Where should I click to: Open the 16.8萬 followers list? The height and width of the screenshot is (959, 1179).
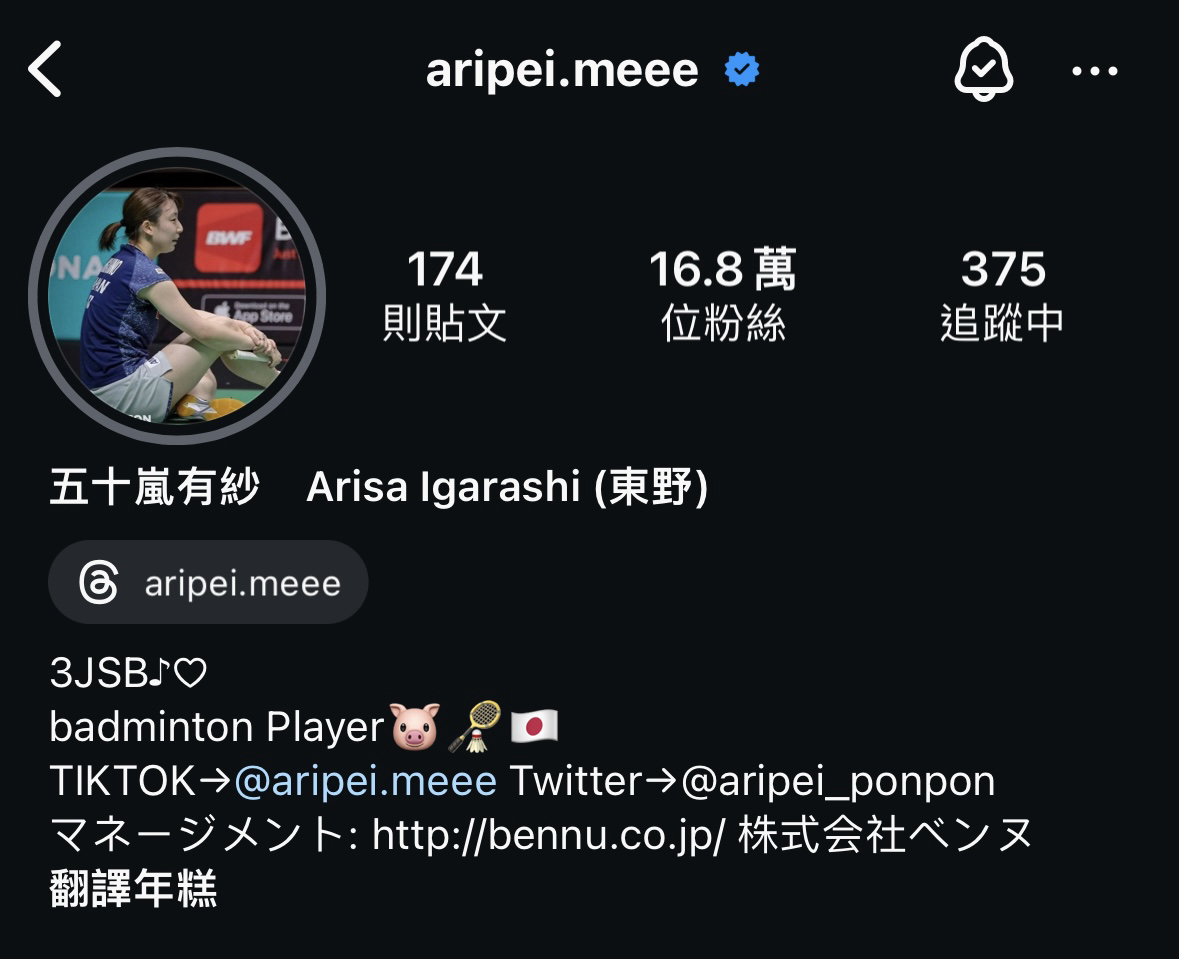(x=722, y=295)
